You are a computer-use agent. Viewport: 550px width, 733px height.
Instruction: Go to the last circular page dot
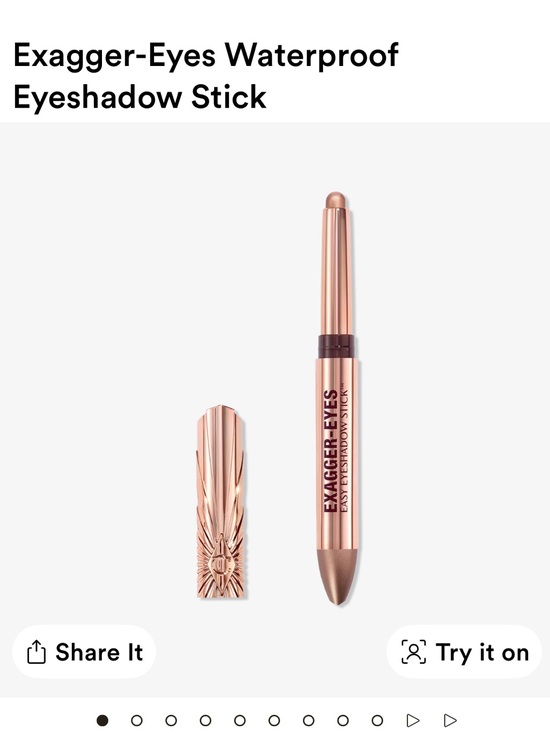click(x=377, y=720)
